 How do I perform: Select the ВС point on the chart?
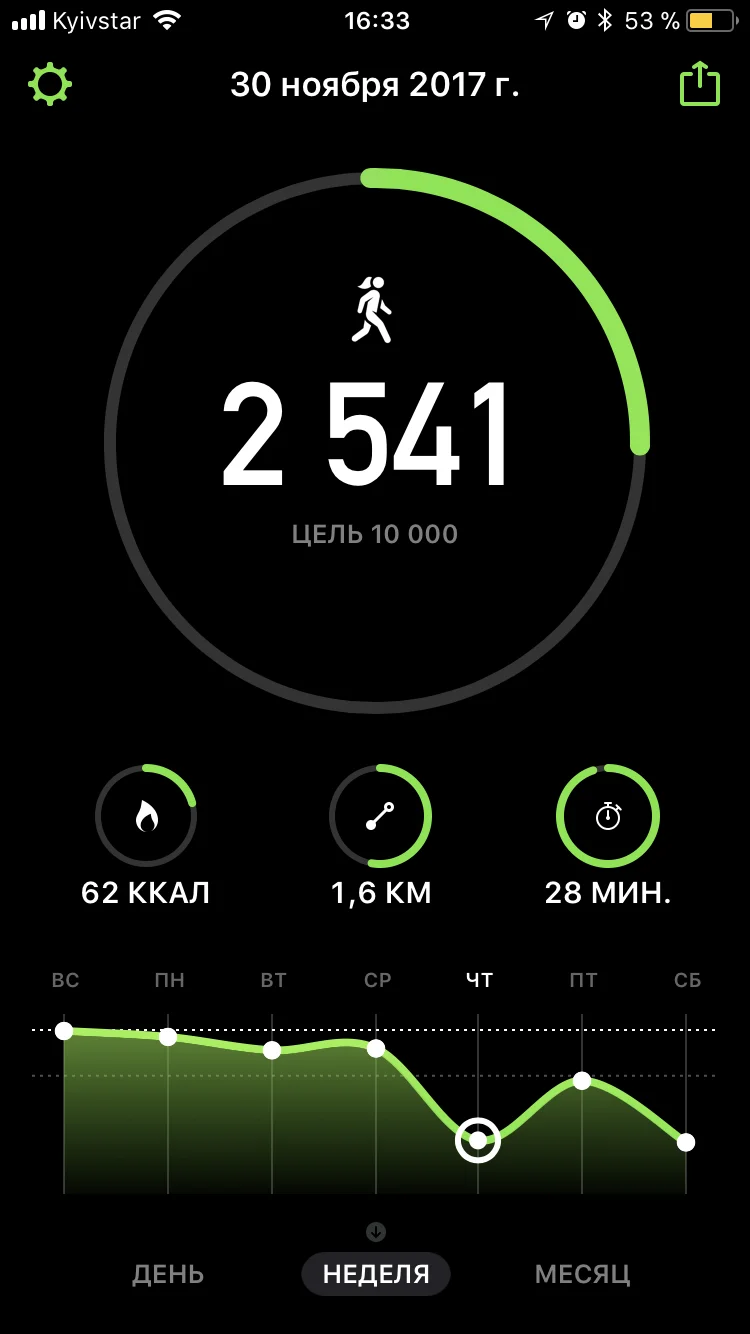(64, 1030)
